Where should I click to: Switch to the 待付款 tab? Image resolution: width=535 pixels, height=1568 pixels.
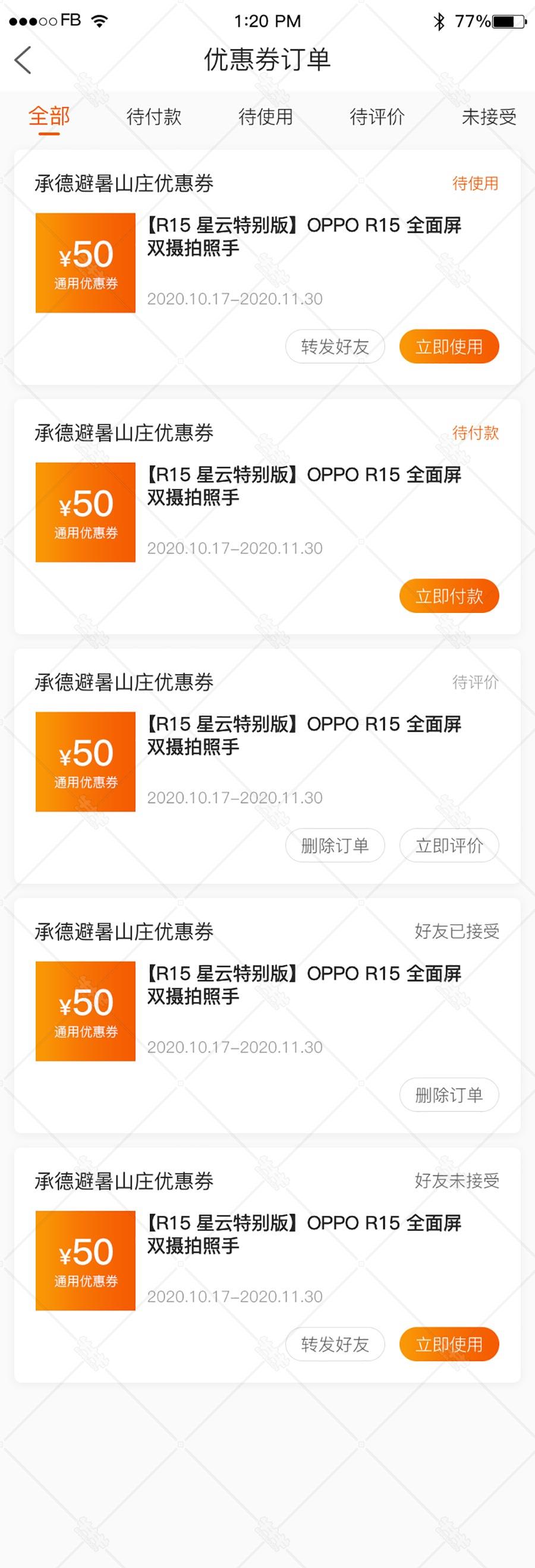tap(153, 116)
